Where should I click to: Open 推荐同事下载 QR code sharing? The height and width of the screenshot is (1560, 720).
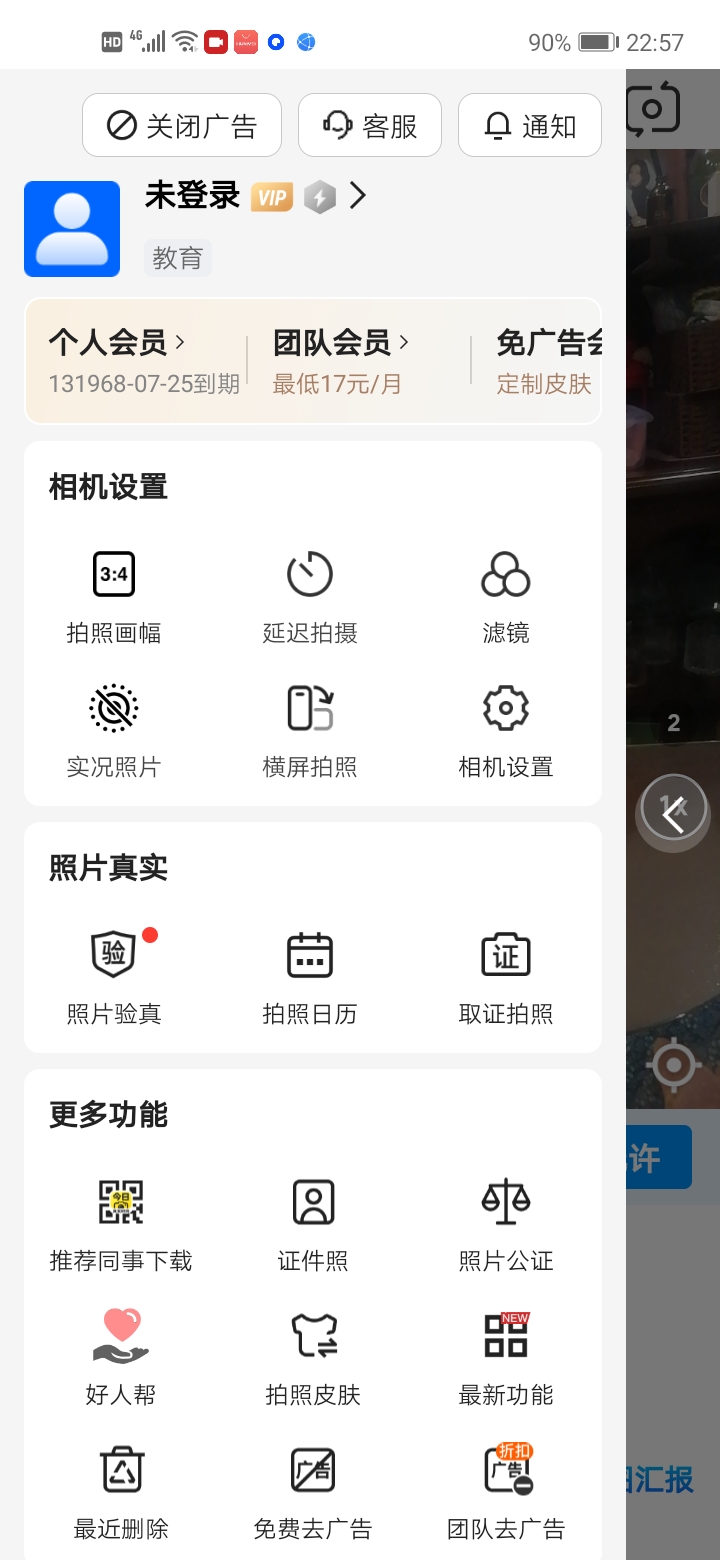tap(120, 1200)
